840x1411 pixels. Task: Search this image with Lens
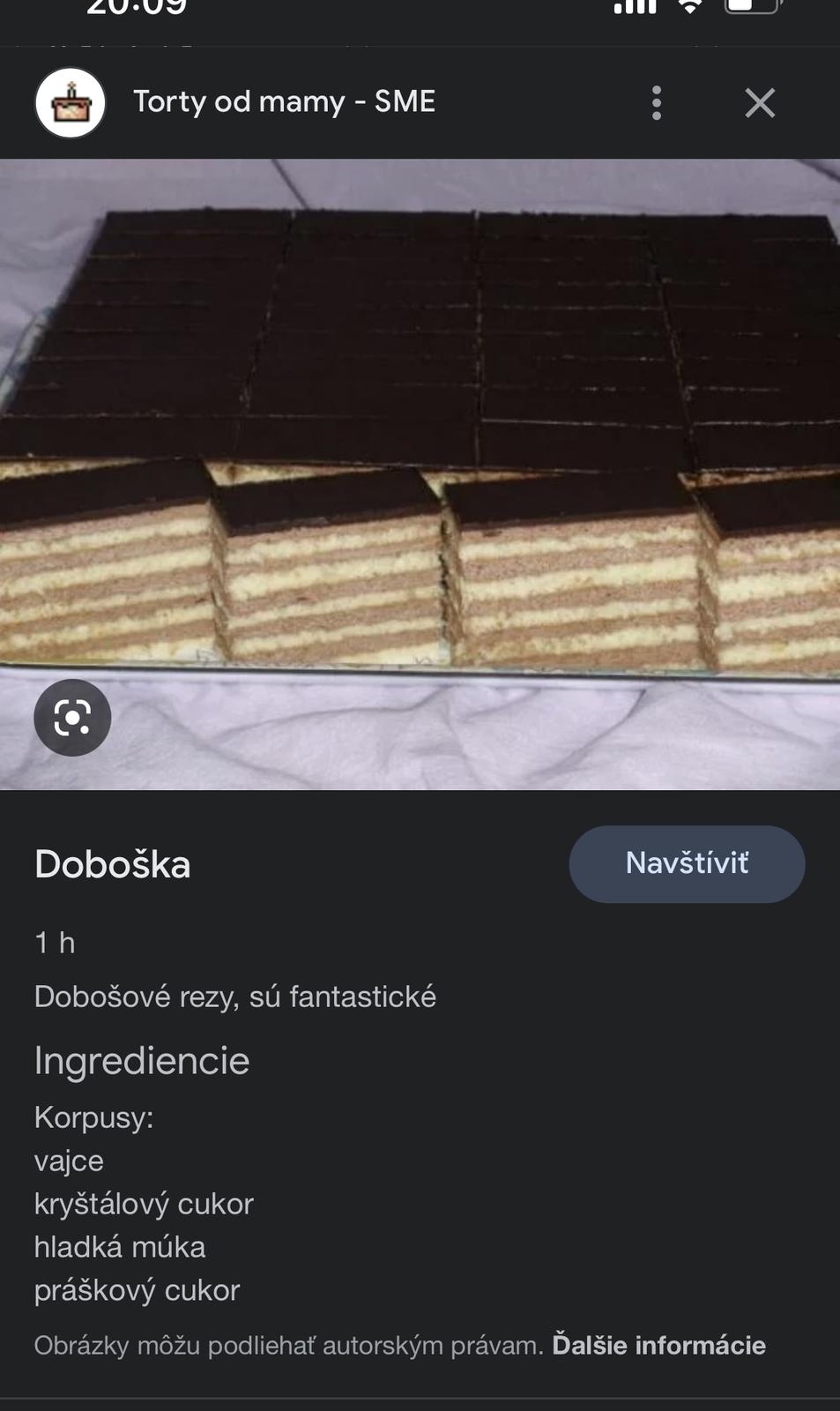(72, 718)
